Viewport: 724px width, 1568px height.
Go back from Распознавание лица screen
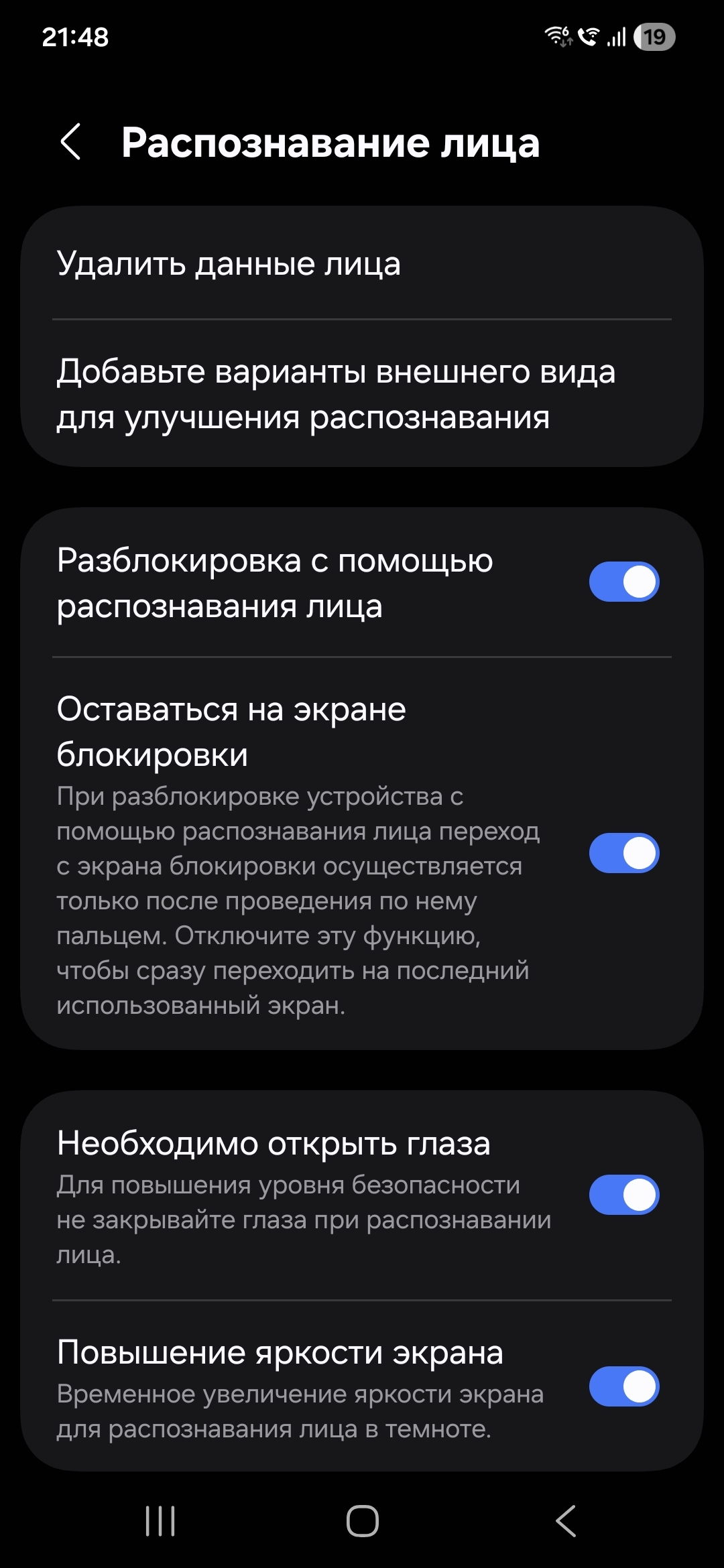point(71,142)
